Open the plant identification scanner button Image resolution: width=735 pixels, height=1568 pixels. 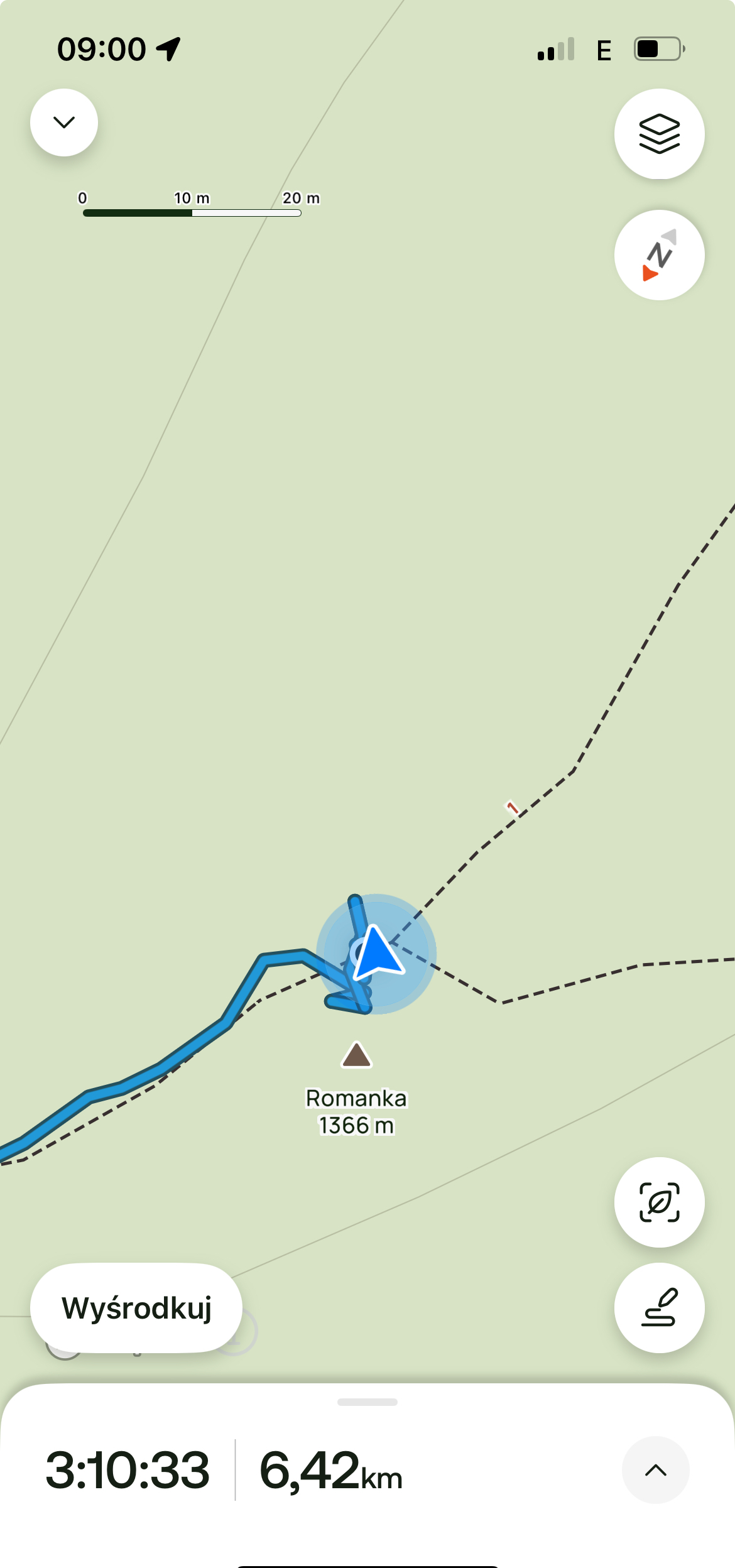tap(659, 1202)
